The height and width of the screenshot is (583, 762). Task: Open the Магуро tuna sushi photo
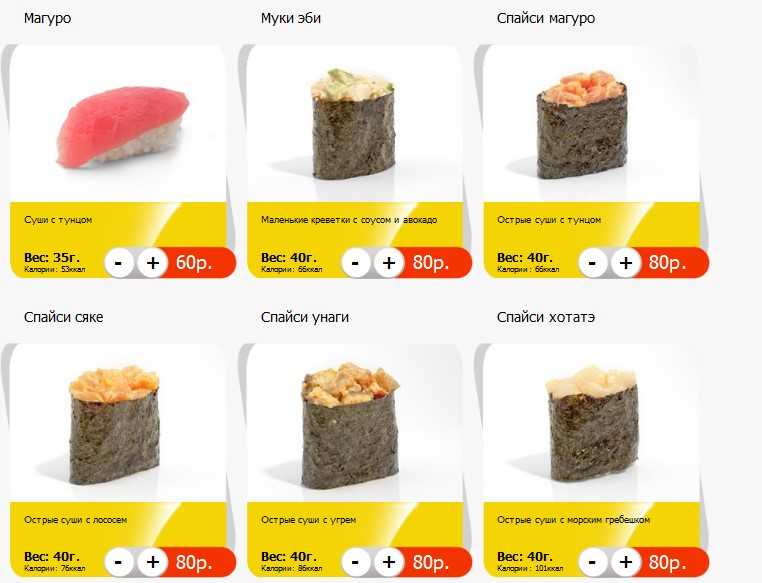point(120,125)
